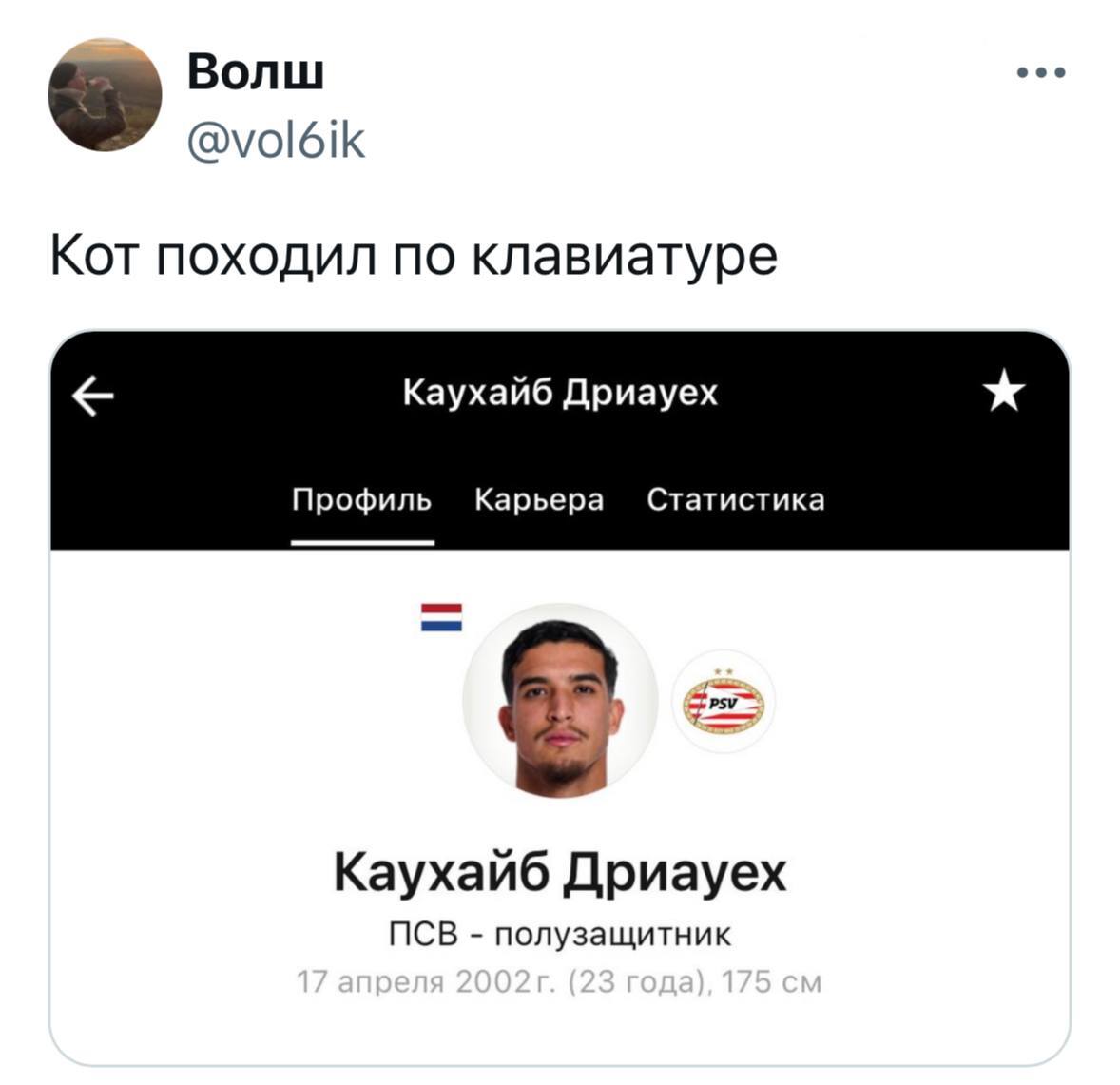Open the attached image in the tweet
Screen dimensions: 1120x1085
point(559,699)
